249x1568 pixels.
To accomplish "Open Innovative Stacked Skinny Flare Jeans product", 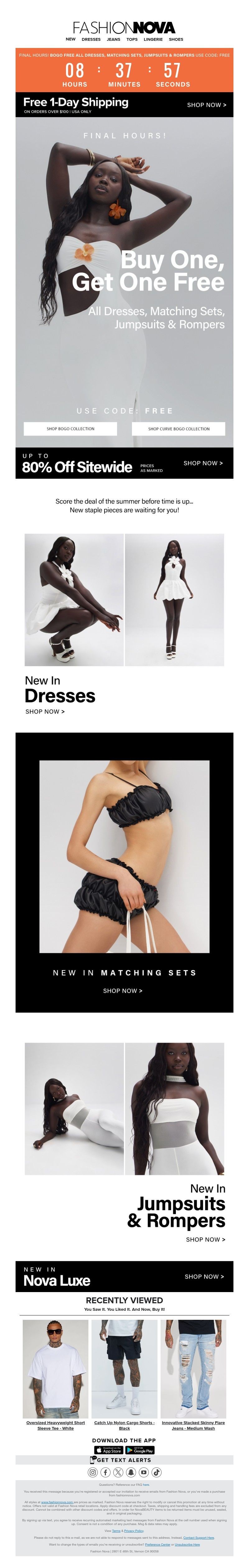I will click(x=193, y=1426).
